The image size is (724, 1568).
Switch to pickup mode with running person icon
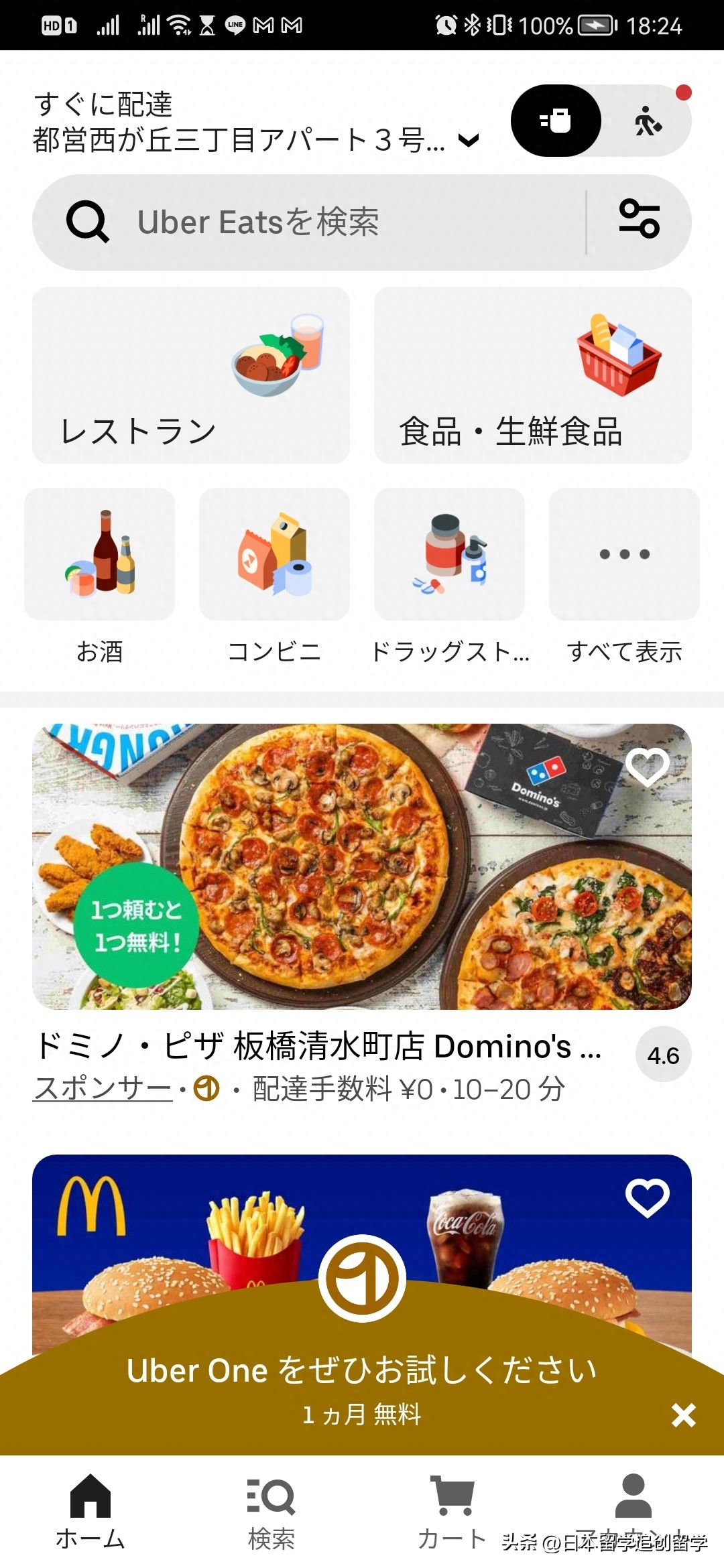tap(648, 122)
